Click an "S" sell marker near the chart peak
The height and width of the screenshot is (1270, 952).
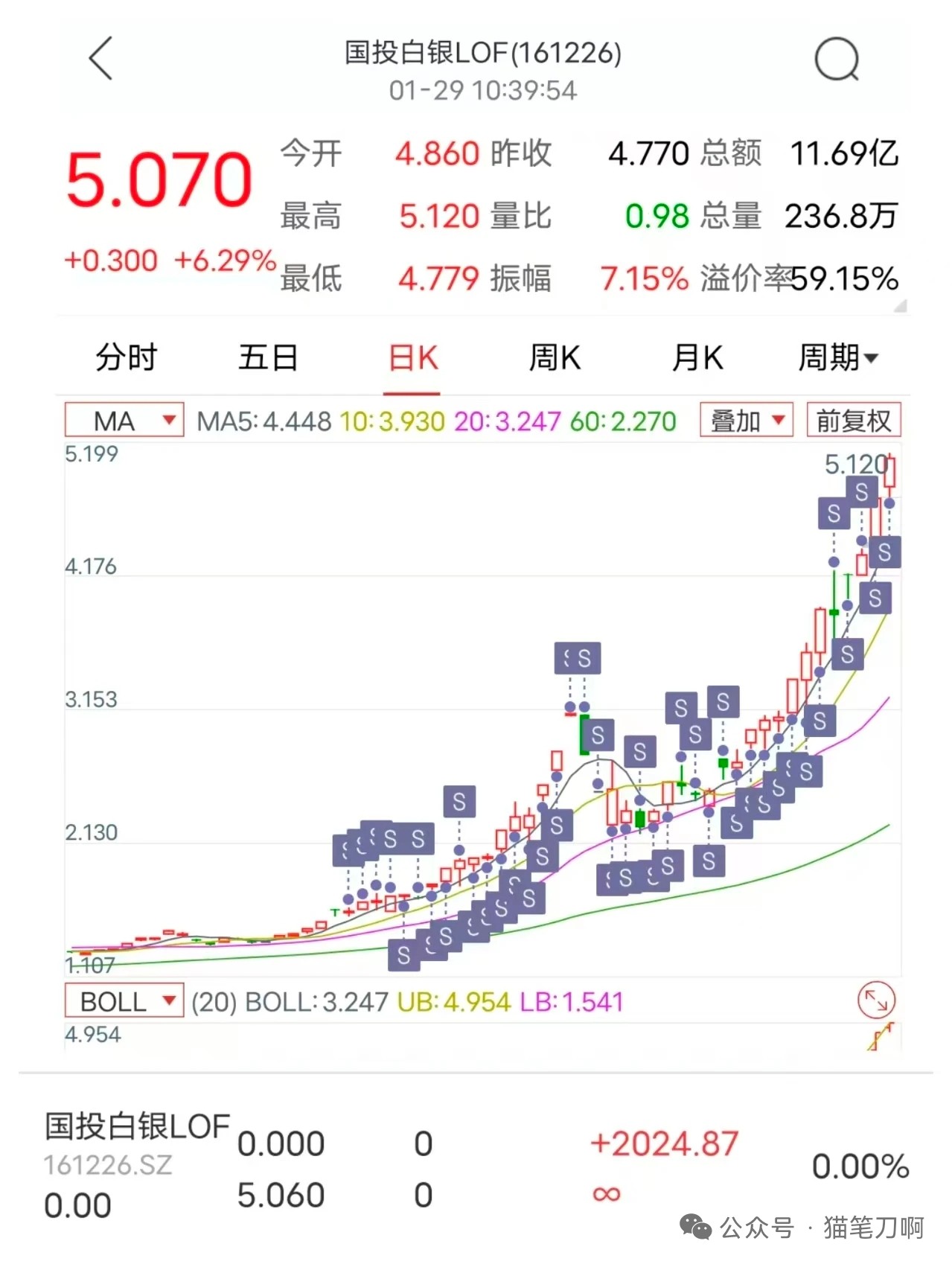click(x=862, y=491)
